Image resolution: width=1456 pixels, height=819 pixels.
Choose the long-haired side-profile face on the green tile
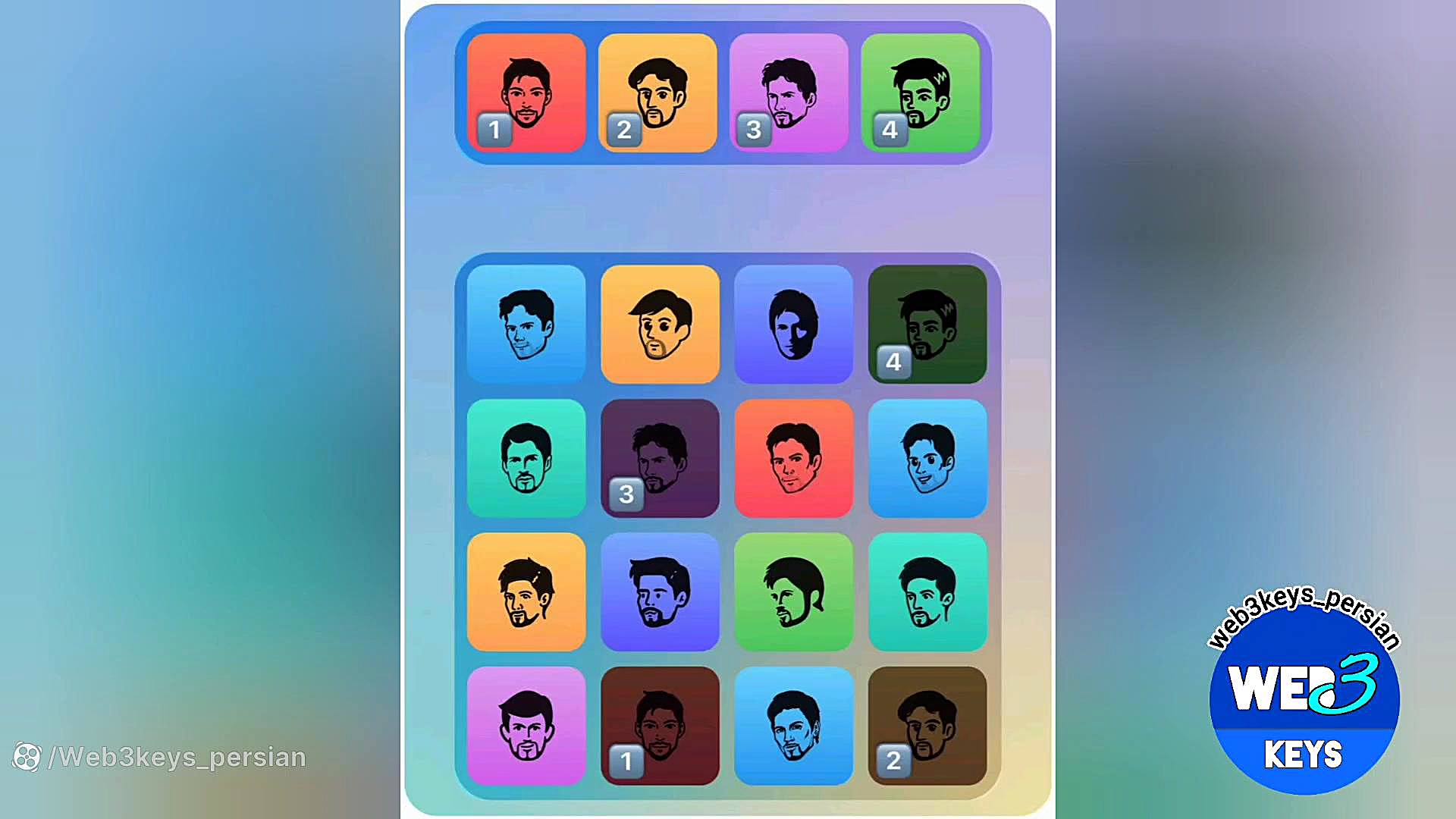[x=793, y=592]
